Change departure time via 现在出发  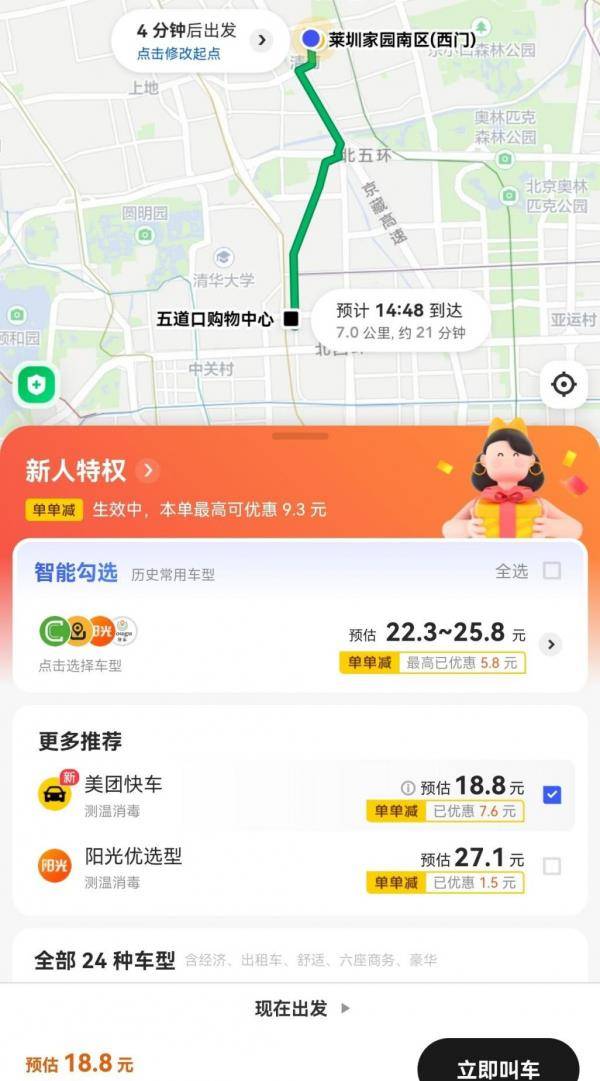coord(302,1009)
